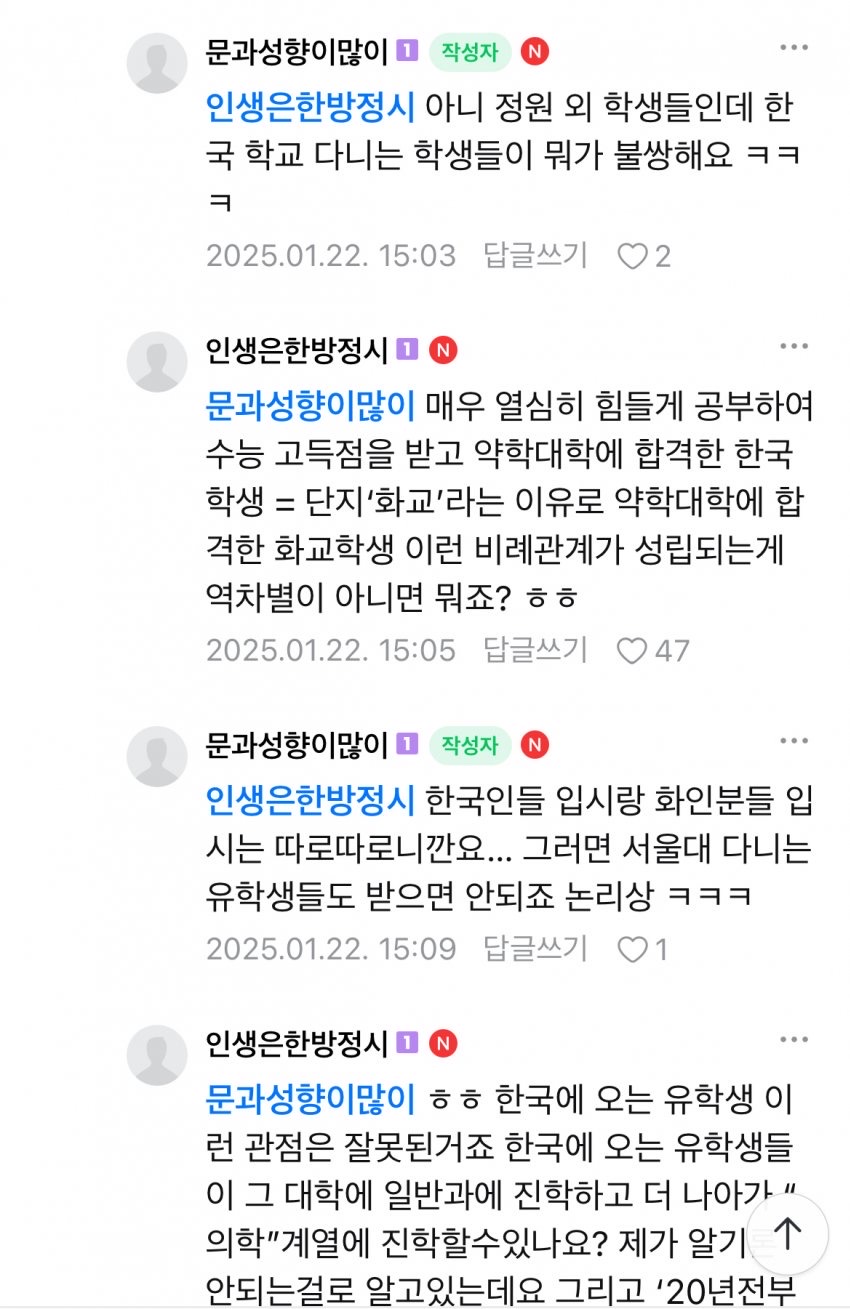Like the comment showing 47 hearts
Viewport: 850px width, 1309px height.
coord(633,652)
